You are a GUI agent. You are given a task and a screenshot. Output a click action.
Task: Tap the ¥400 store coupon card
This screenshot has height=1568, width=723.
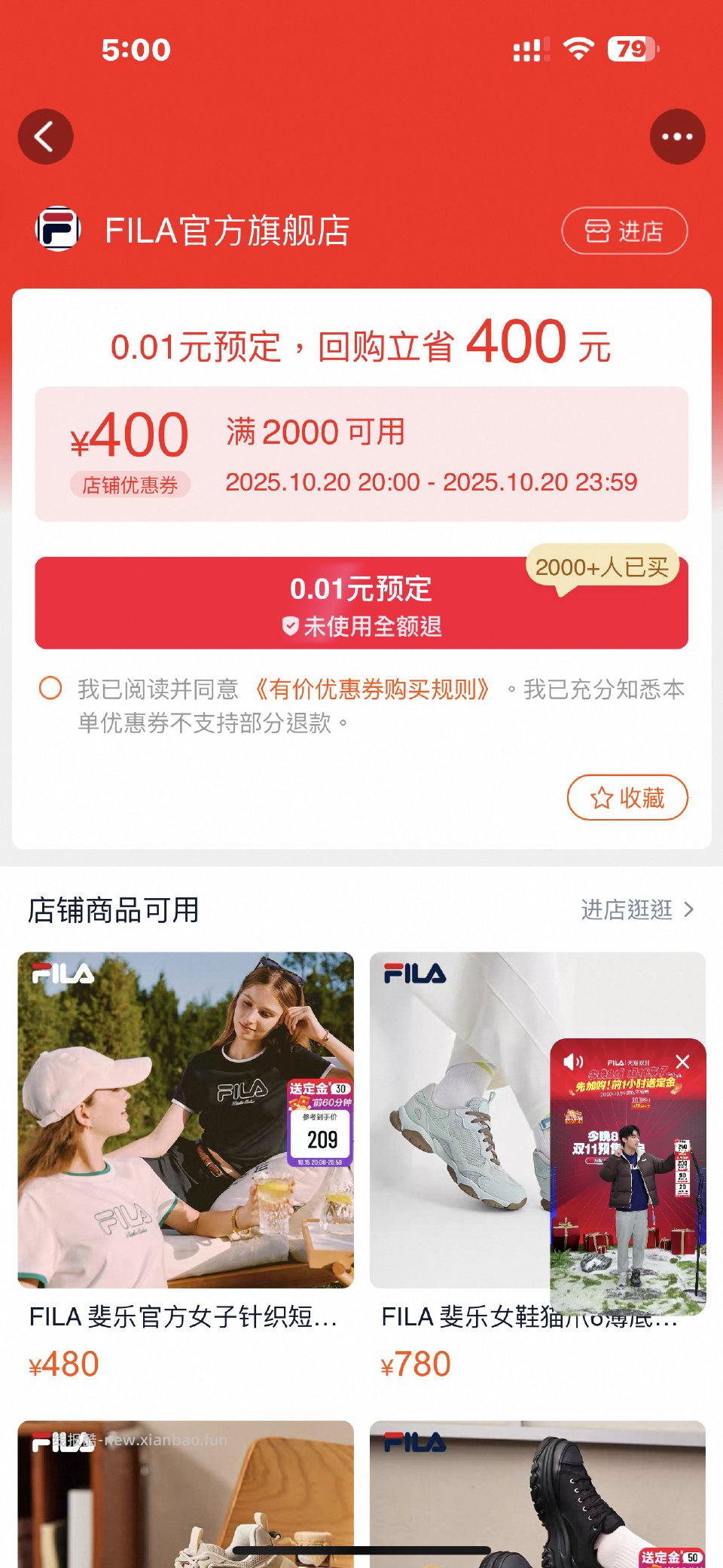click(x=361, y=452)
